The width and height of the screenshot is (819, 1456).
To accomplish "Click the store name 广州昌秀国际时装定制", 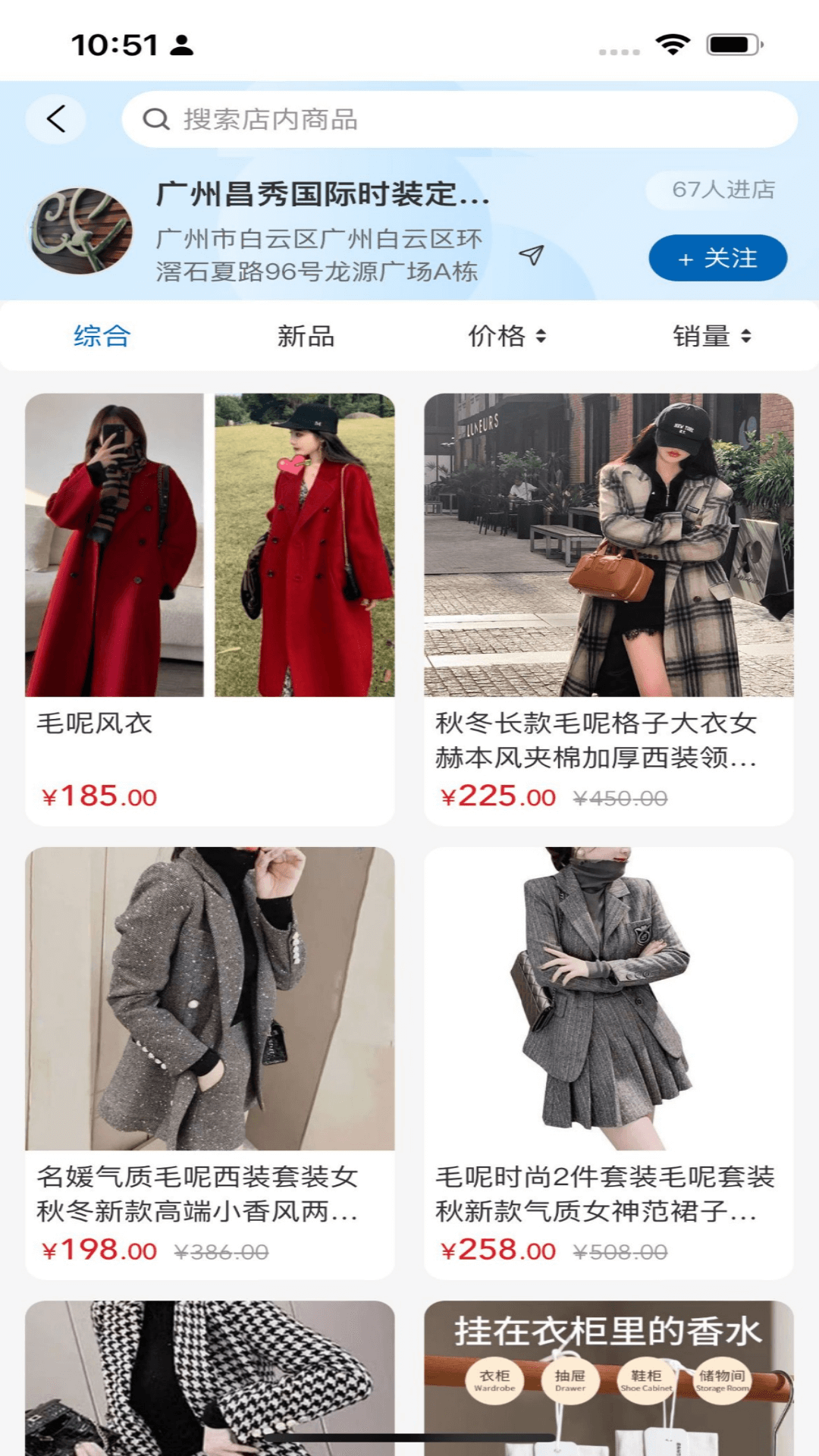I will click(322, 196).
